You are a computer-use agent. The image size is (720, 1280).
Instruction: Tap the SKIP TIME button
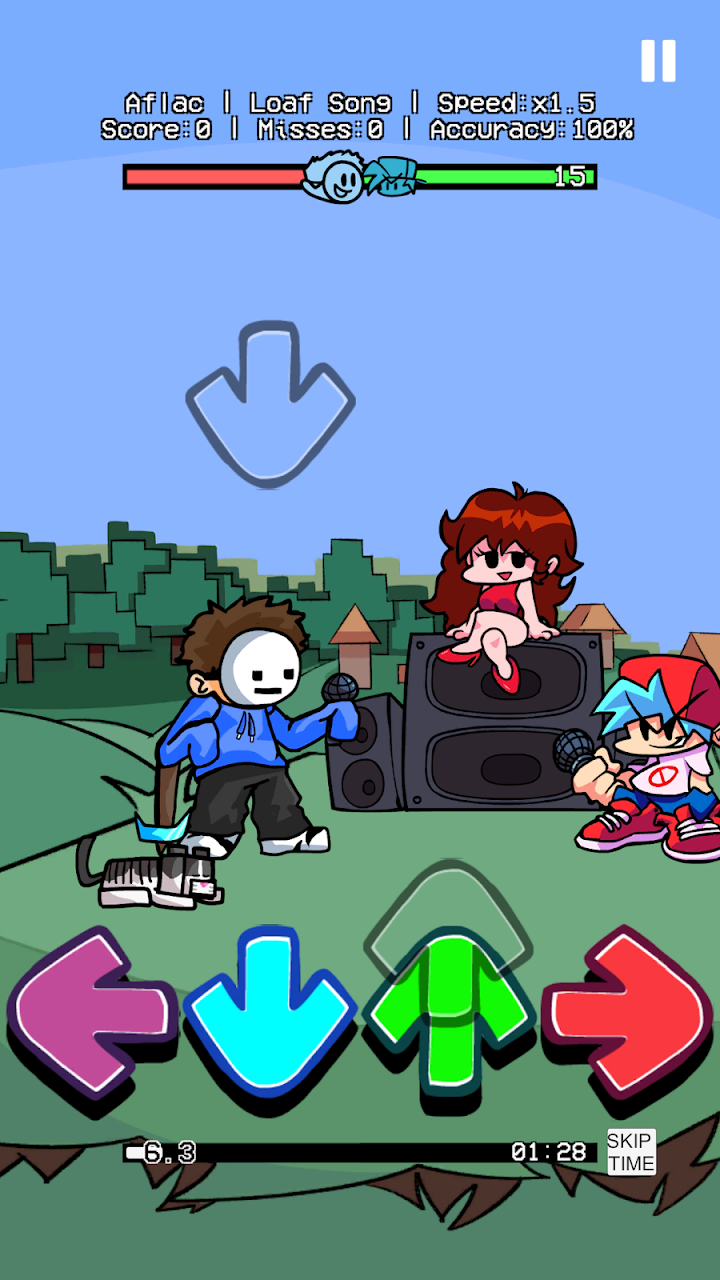pos(631,1152)
